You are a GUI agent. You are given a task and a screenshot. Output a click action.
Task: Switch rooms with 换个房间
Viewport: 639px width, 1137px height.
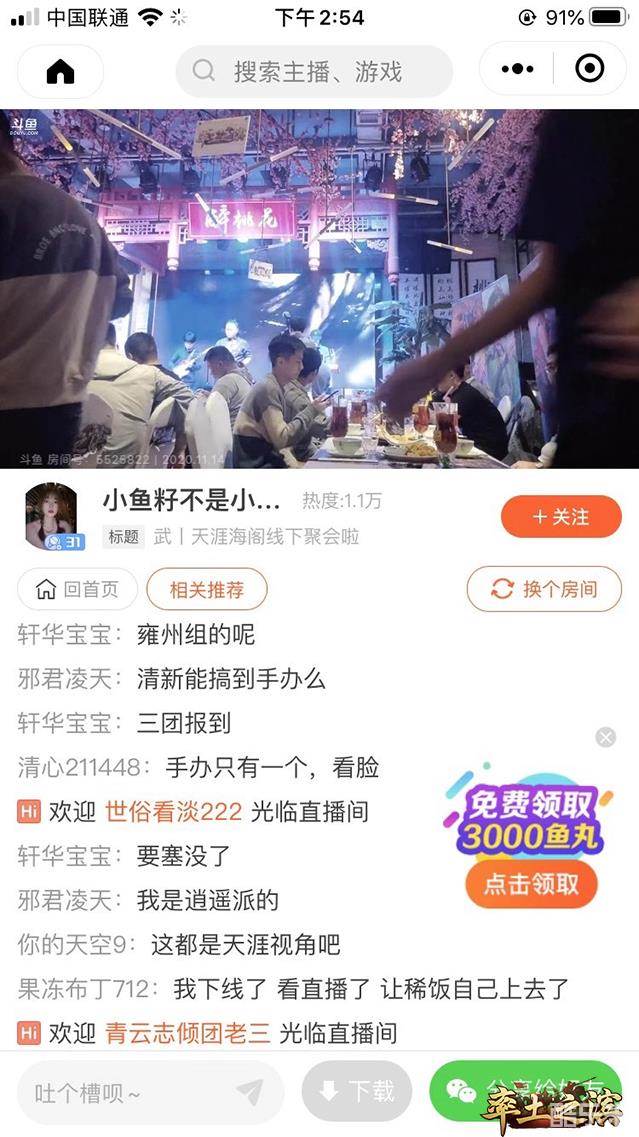[545, 590]
